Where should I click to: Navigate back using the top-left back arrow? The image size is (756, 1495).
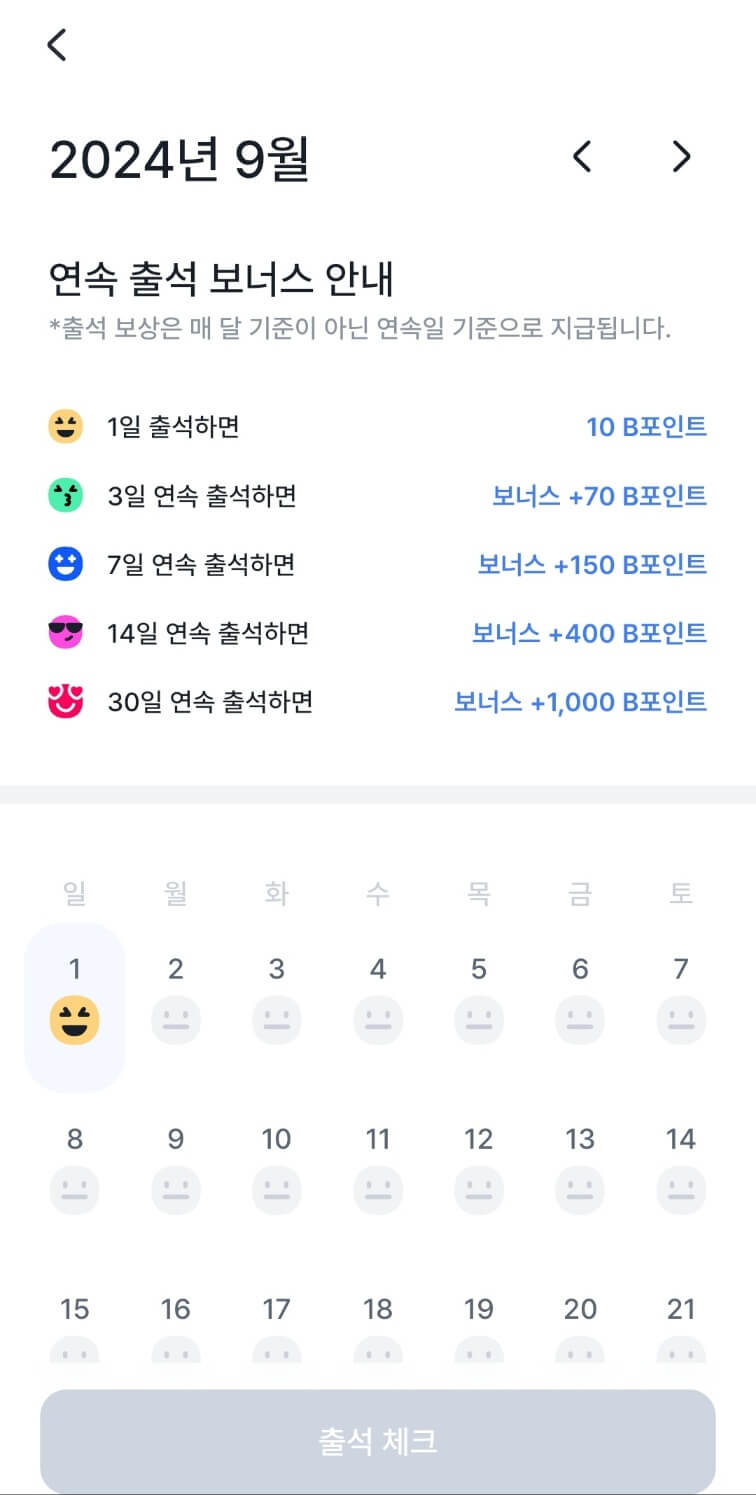click(x=57, y=44)
